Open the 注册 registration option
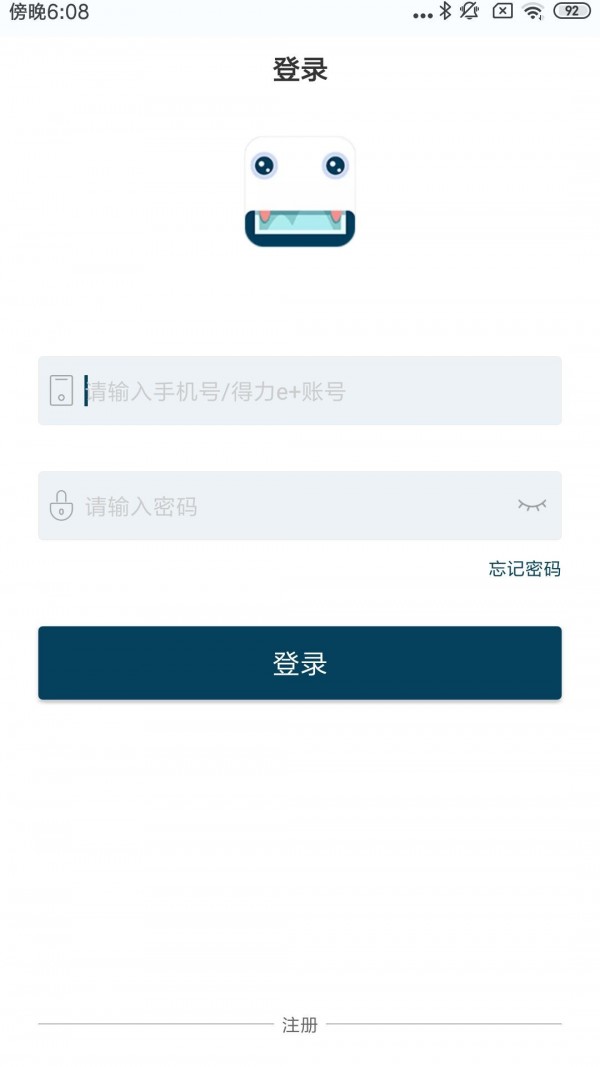The image size is (600, 1067). tap(299, 1025)
